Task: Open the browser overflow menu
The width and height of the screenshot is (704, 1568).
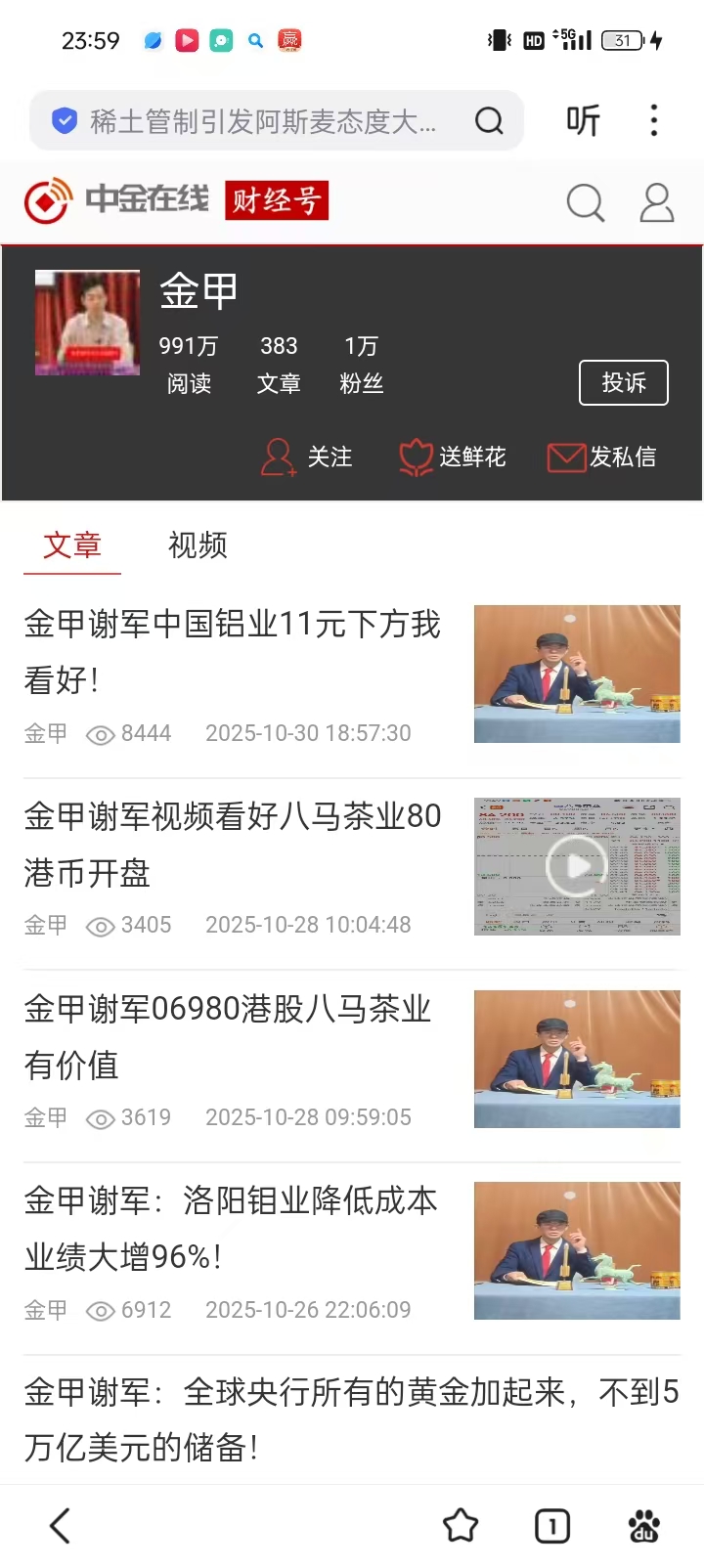Action: pyautogui.click(x=654, y=121)
